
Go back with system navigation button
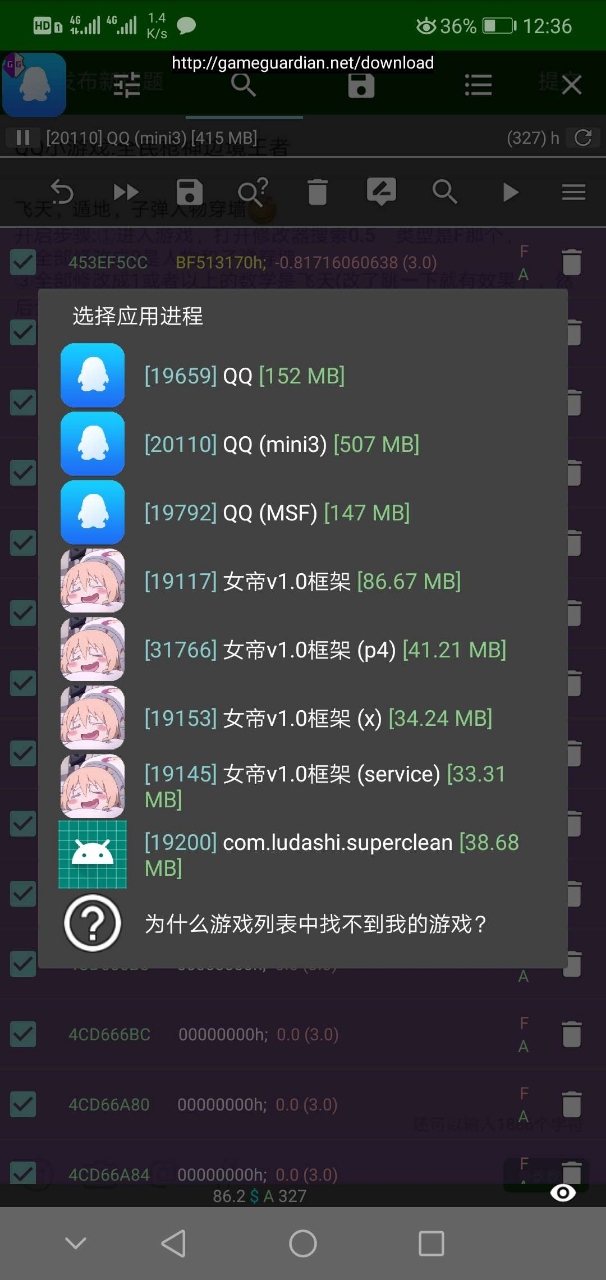coord(173,1243)
